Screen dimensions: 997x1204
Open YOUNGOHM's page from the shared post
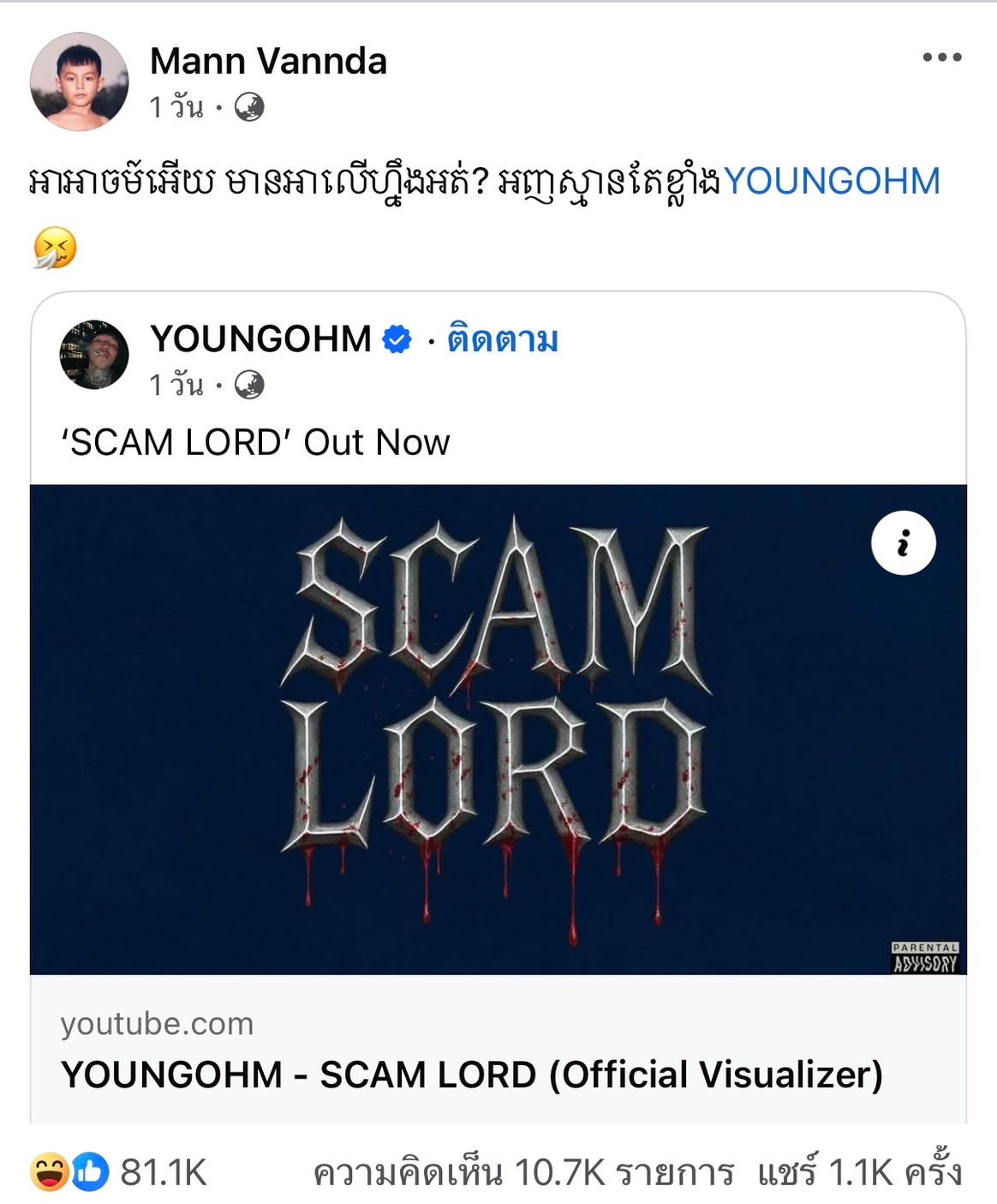(x=260, y=339)
